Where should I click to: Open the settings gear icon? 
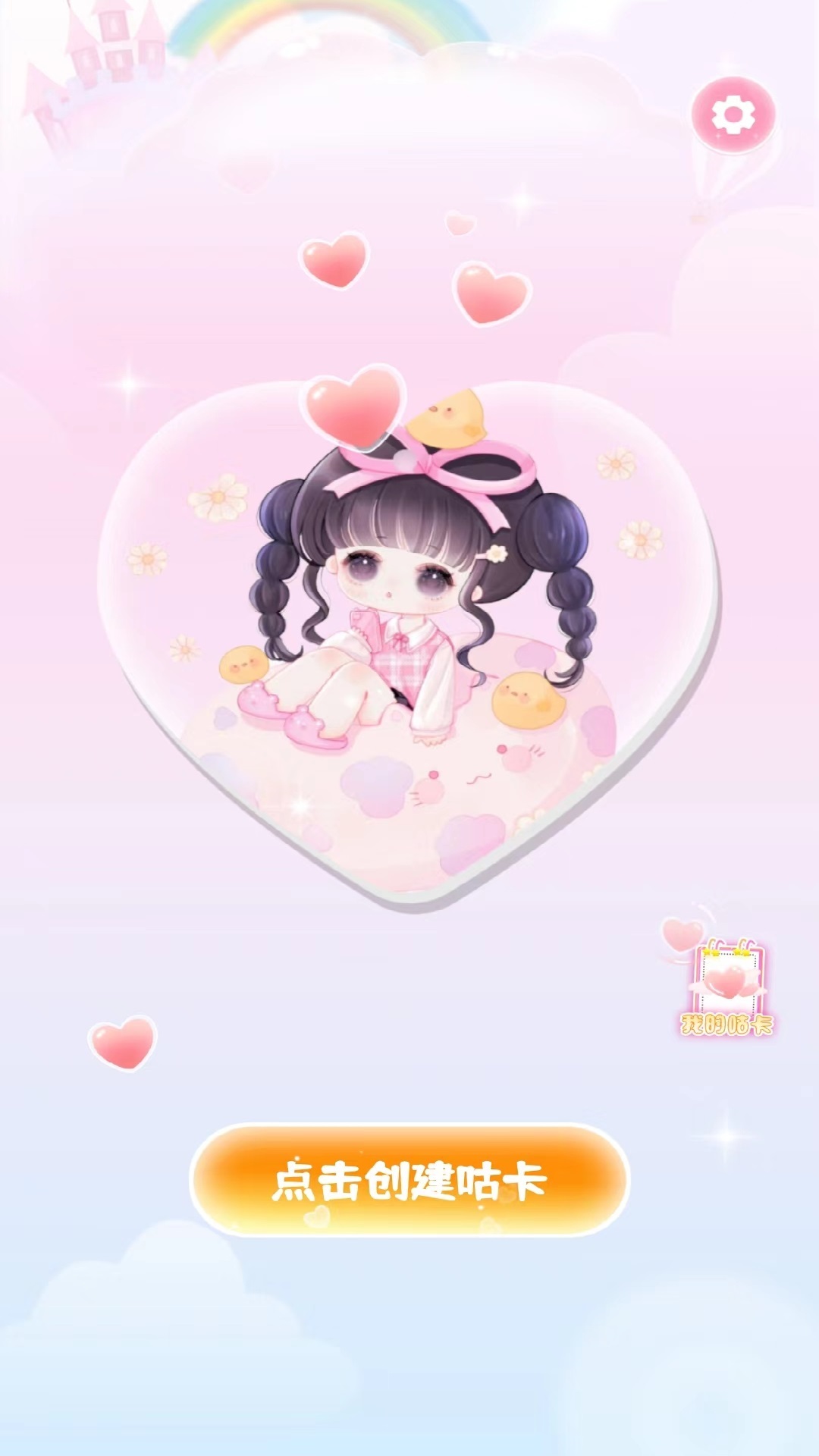pos(733,115)
